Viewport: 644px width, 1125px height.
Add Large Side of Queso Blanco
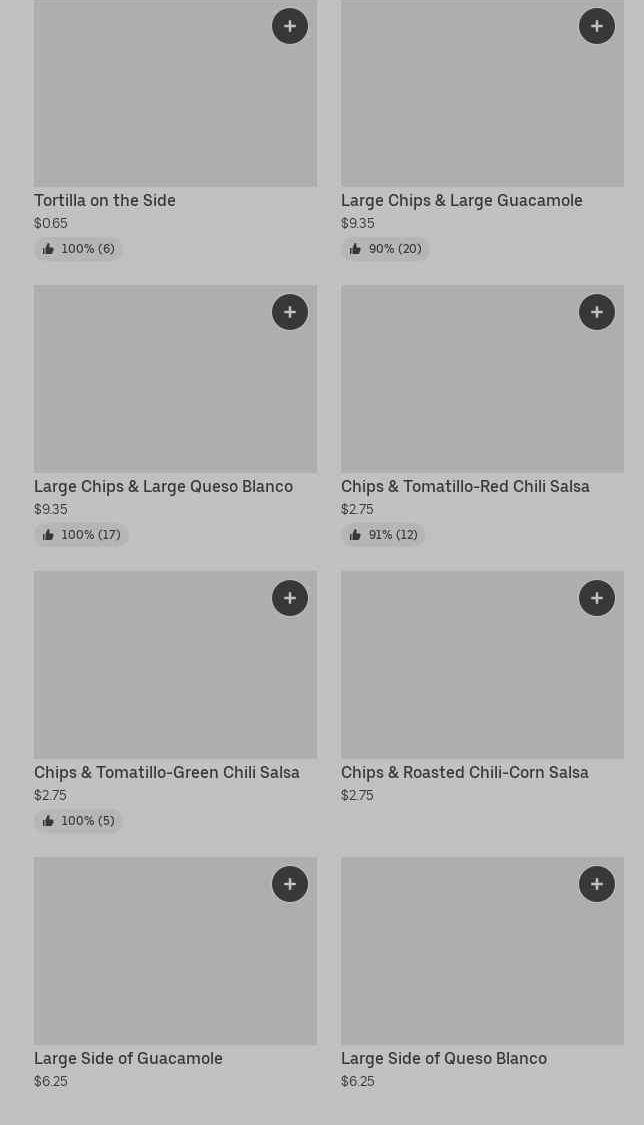(597, 884)
